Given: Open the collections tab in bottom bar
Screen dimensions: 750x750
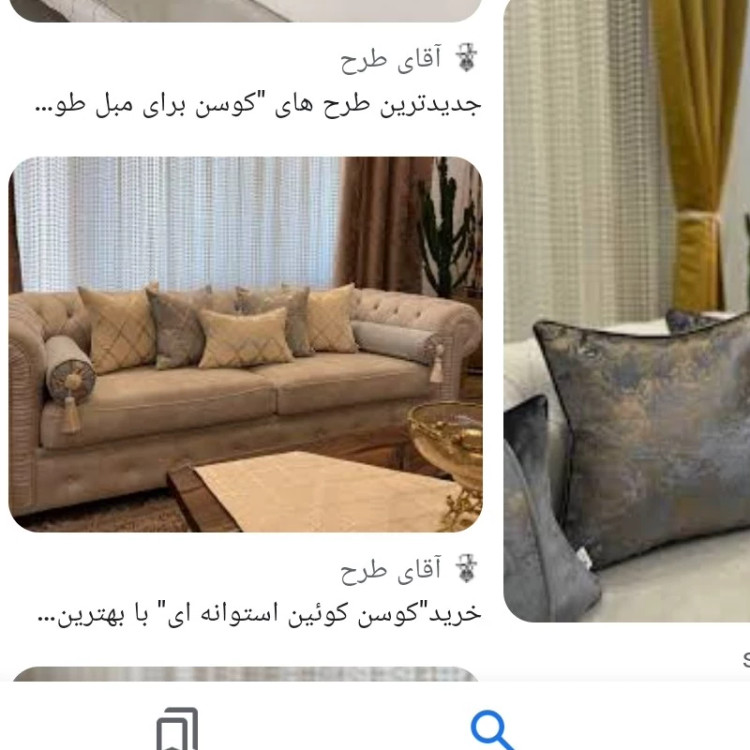Looking at the screenshot, I should pos(177,729).
